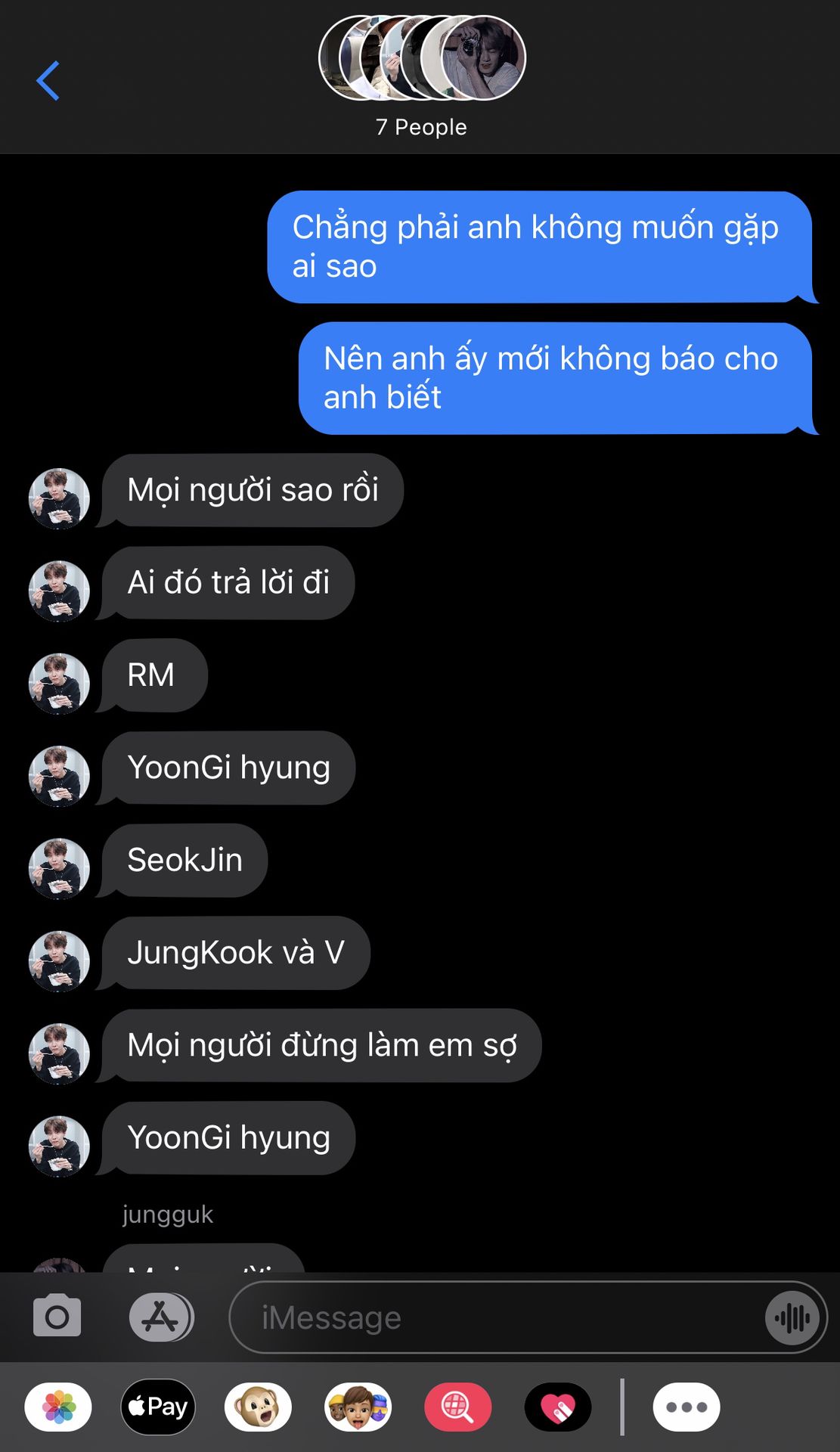The image size is (840, 1452).
Task: Open the camera to take a photo
Action: click(57, 1317)
